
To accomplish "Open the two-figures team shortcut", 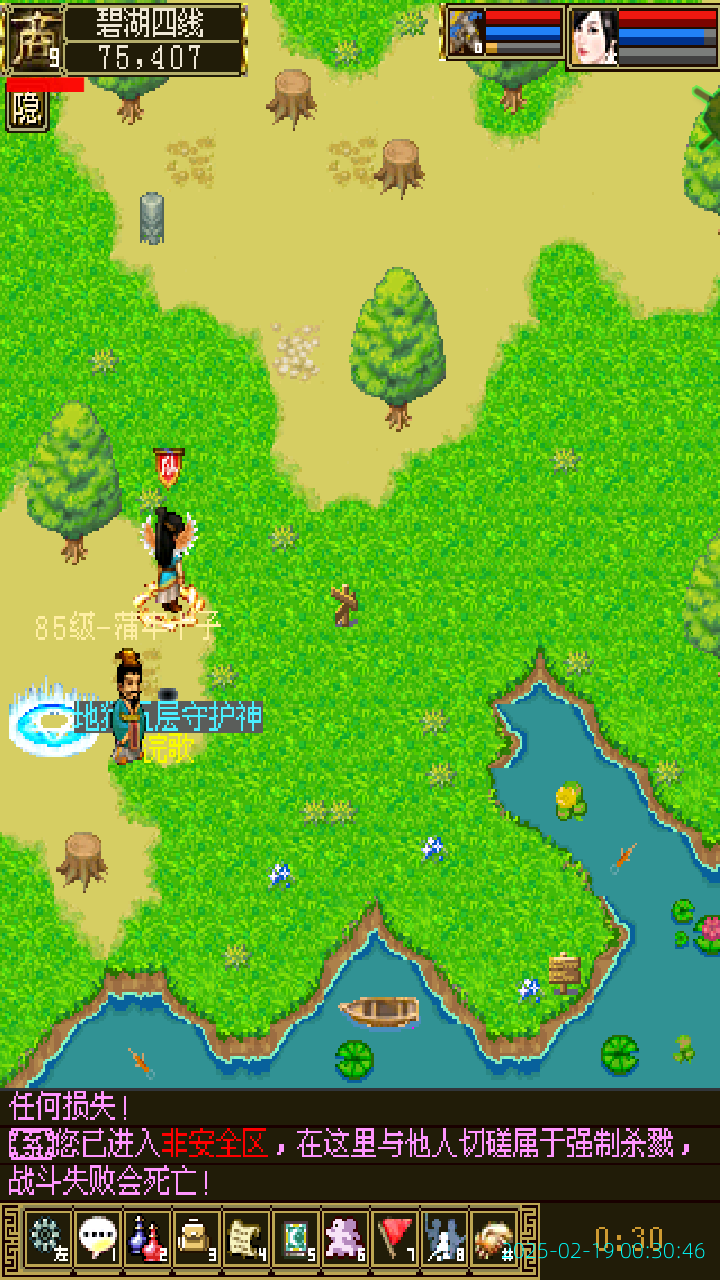I will [x=445, y=1238].
